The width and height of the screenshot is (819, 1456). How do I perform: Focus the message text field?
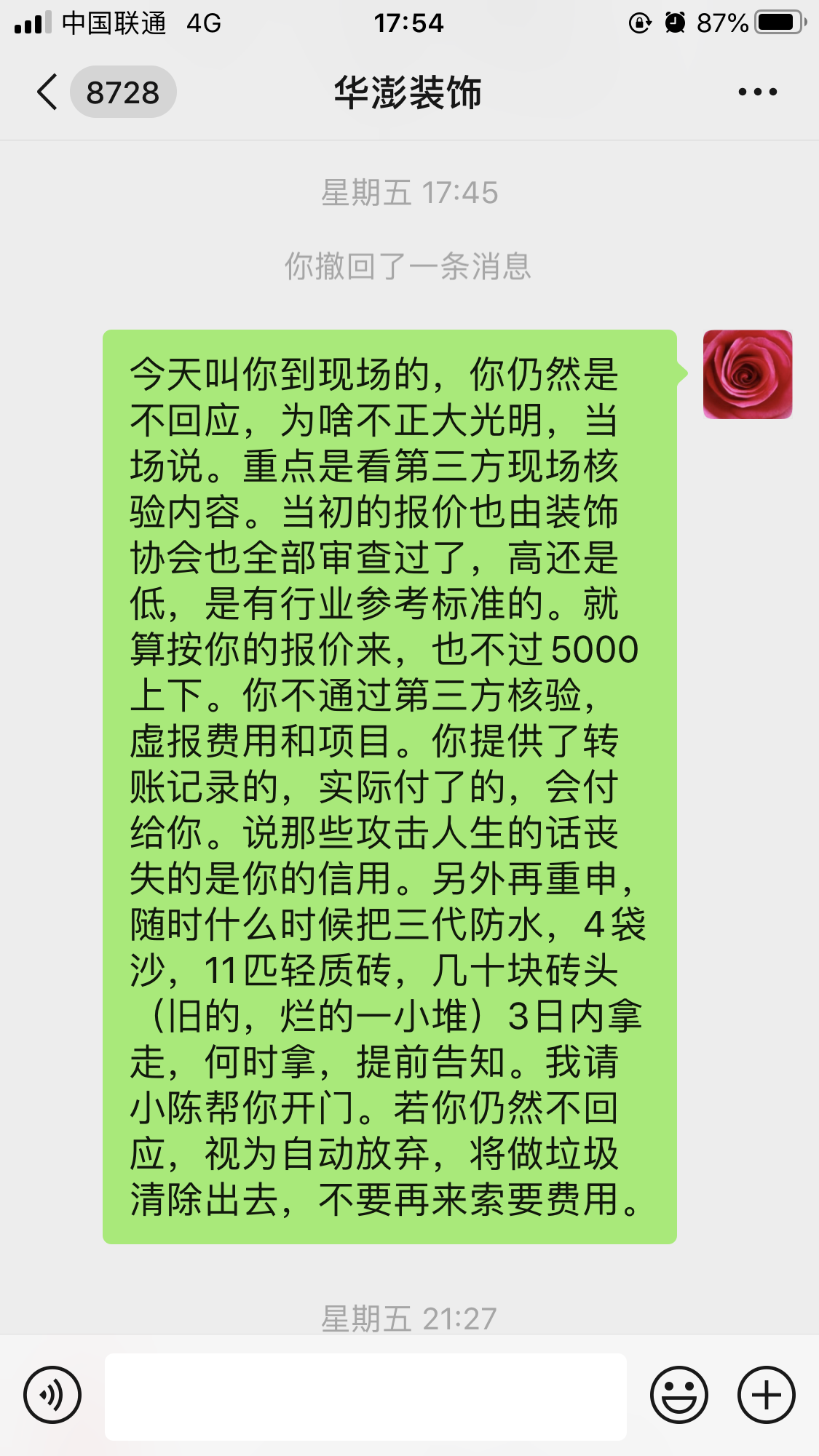click(x=365, y=1396)
